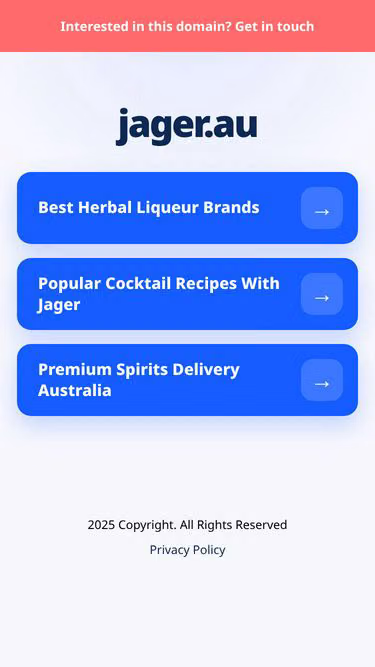Select Premium Spirits Delivery Australia
Screen dimensions: 375x667
point(187,380)
